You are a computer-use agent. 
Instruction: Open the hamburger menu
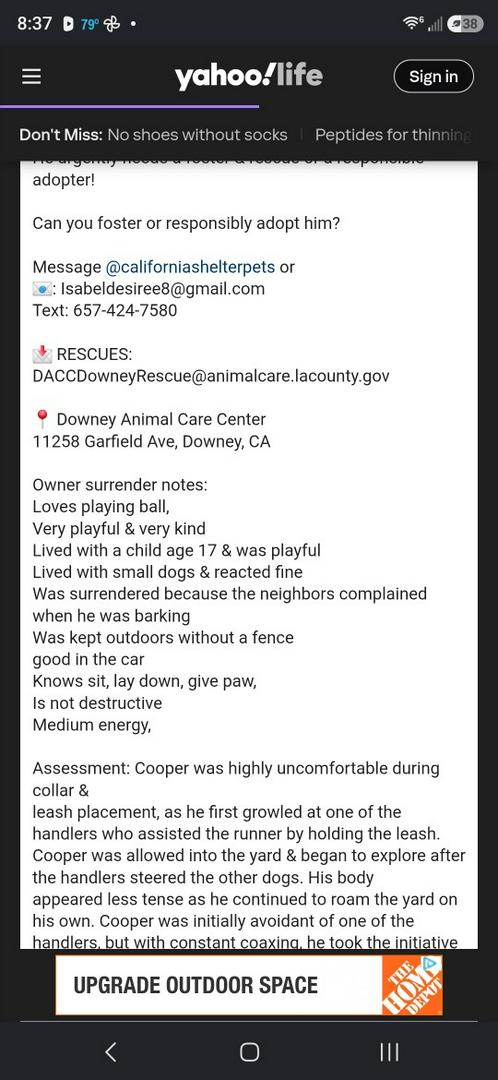click(x=29, y=76)
